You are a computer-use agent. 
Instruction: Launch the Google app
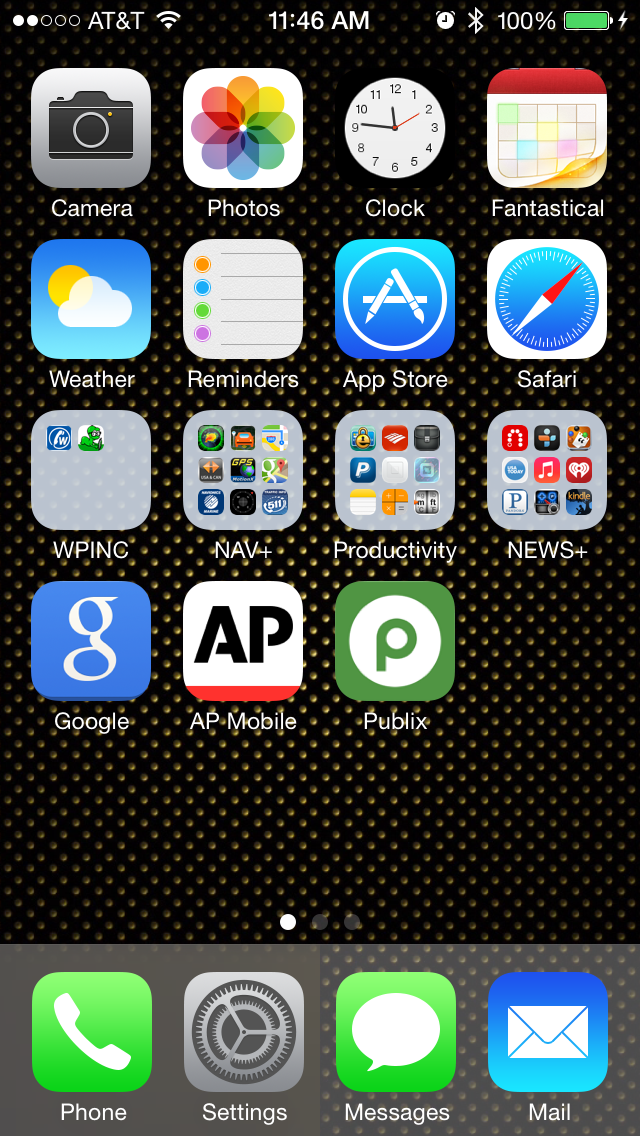coord(91,641)
